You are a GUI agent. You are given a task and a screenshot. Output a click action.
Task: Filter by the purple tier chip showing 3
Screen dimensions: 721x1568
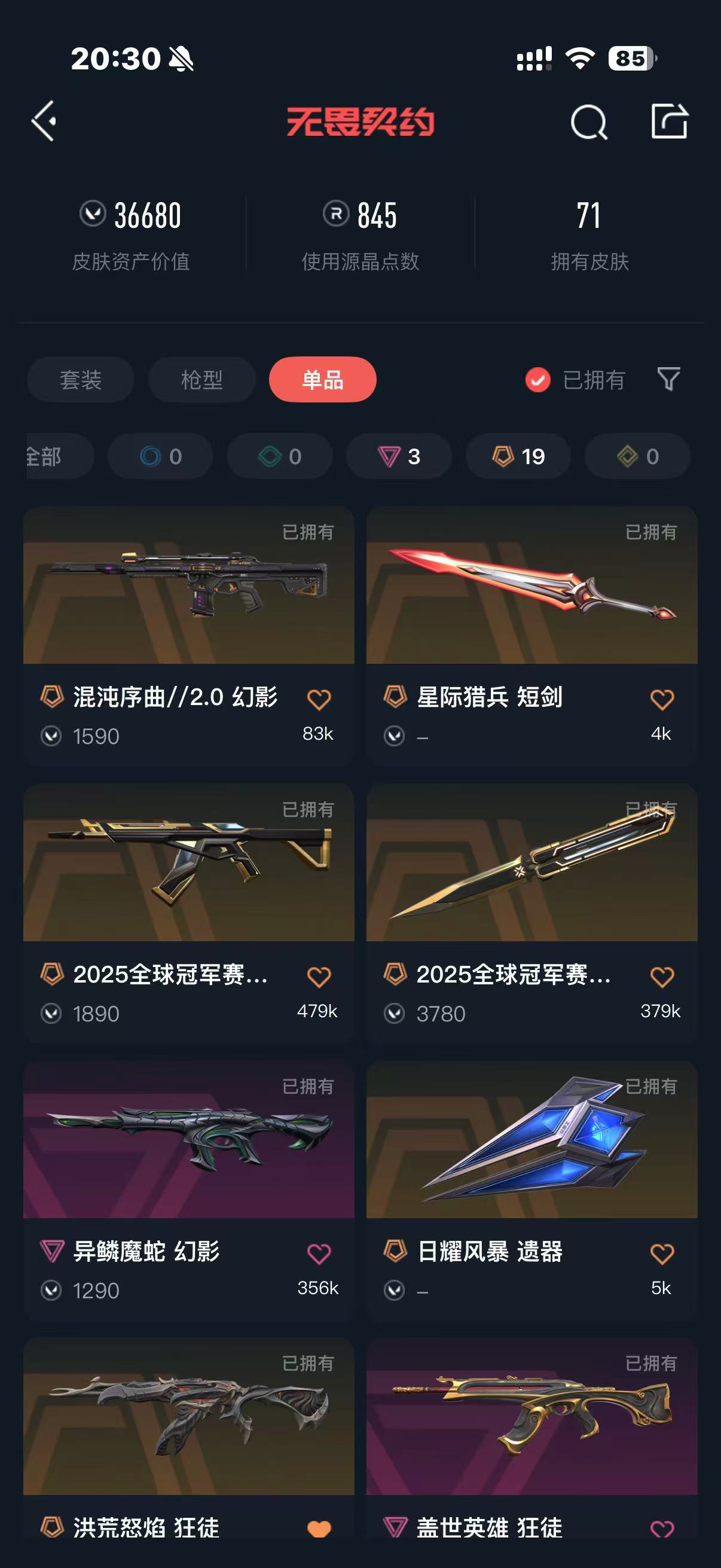399,456
